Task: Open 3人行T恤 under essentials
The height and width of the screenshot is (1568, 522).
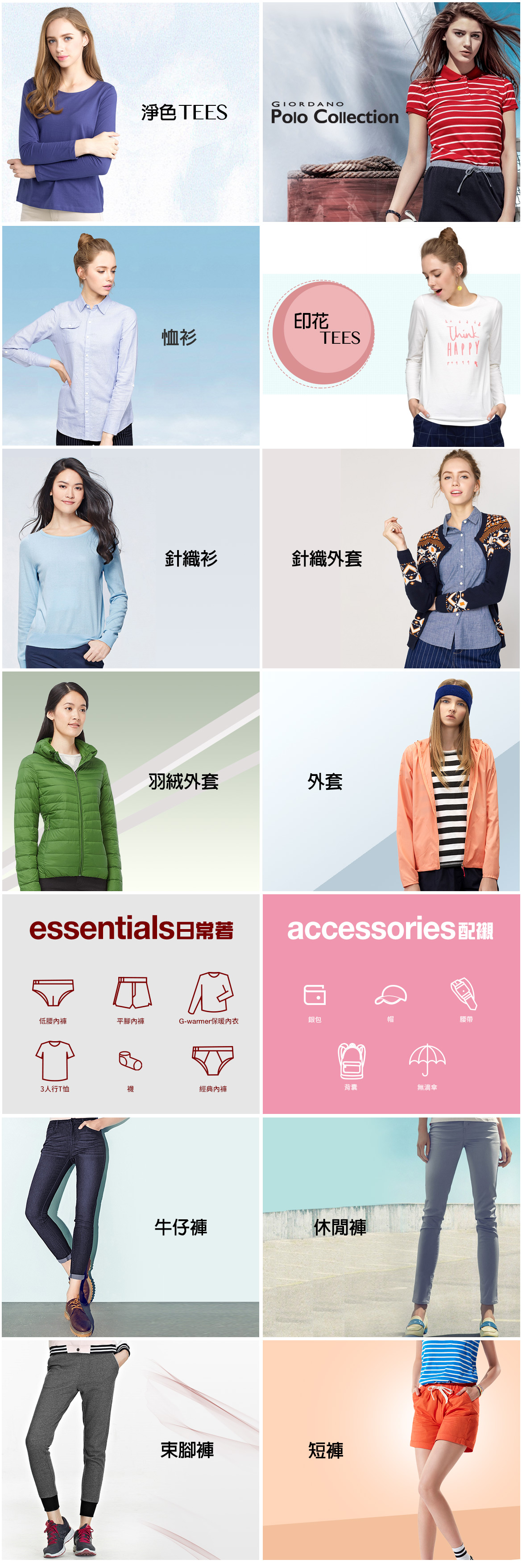Action: tap(55, 1066)
